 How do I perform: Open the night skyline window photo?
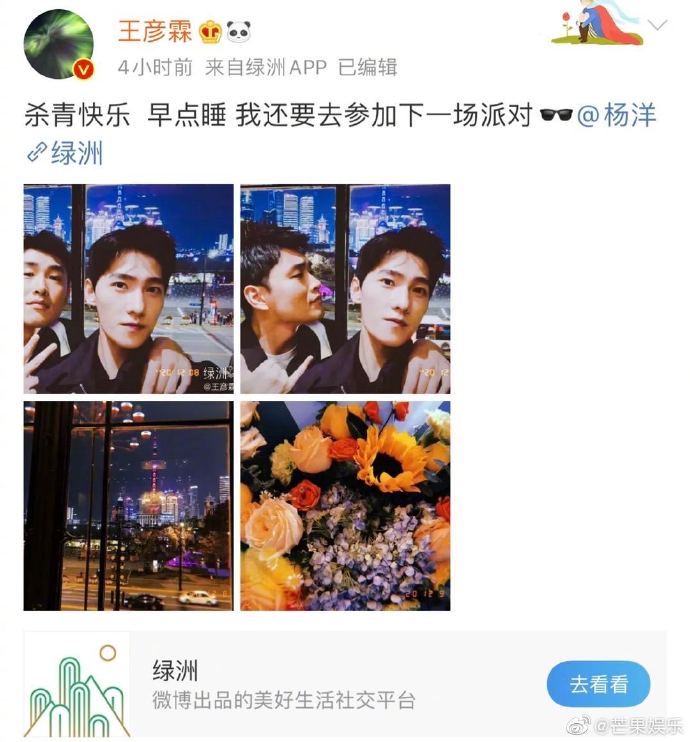click(x=128, y=506)
